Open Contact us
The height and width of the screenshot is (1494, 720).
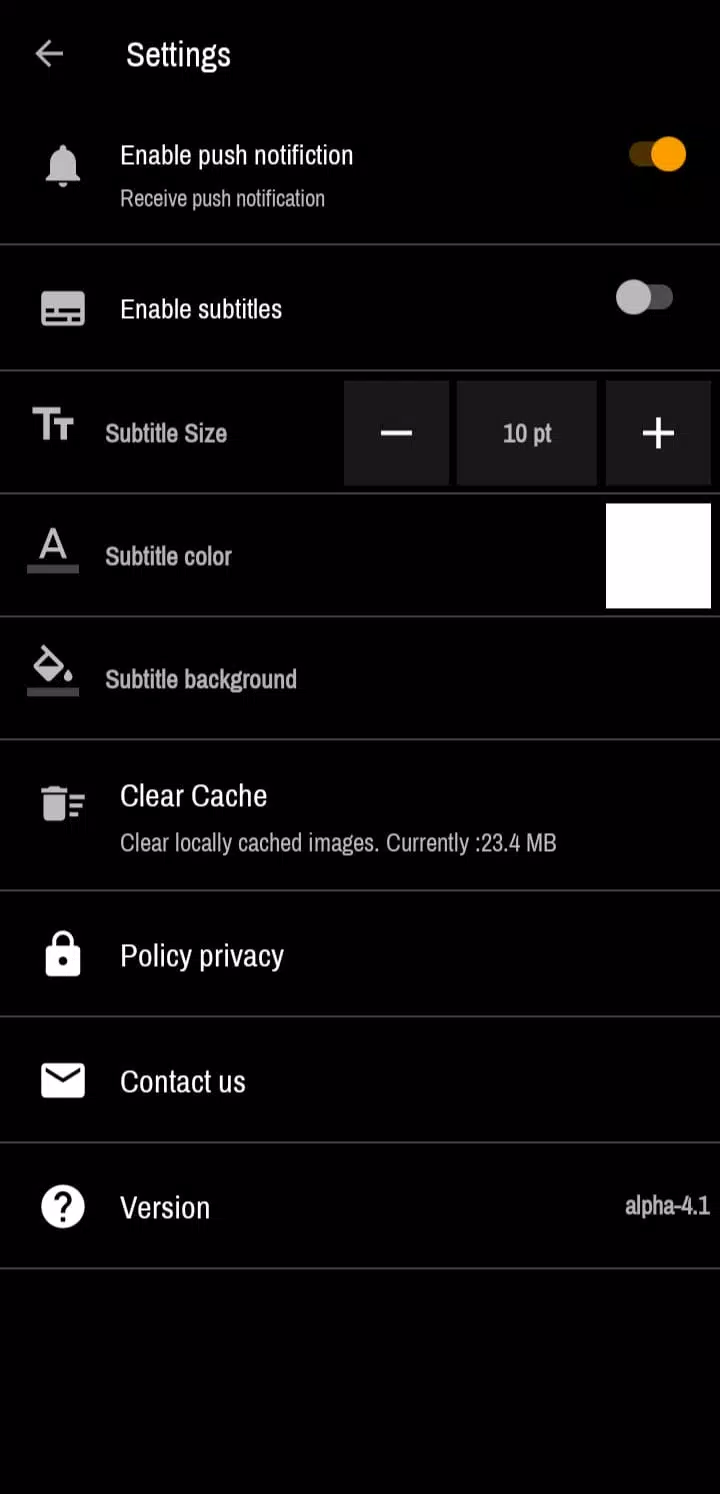pyautogui.click(x=183, y=1082)
